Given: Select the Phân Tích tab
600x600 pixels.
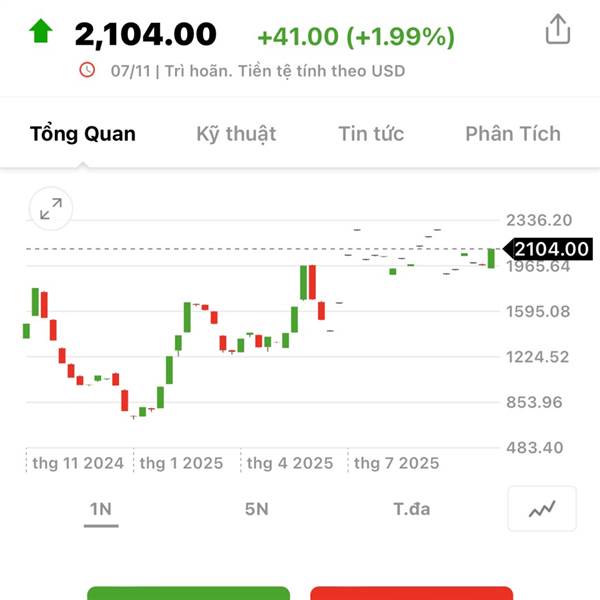Looking at the screenshot, I should pyautogui.click(x=513, y=134).
